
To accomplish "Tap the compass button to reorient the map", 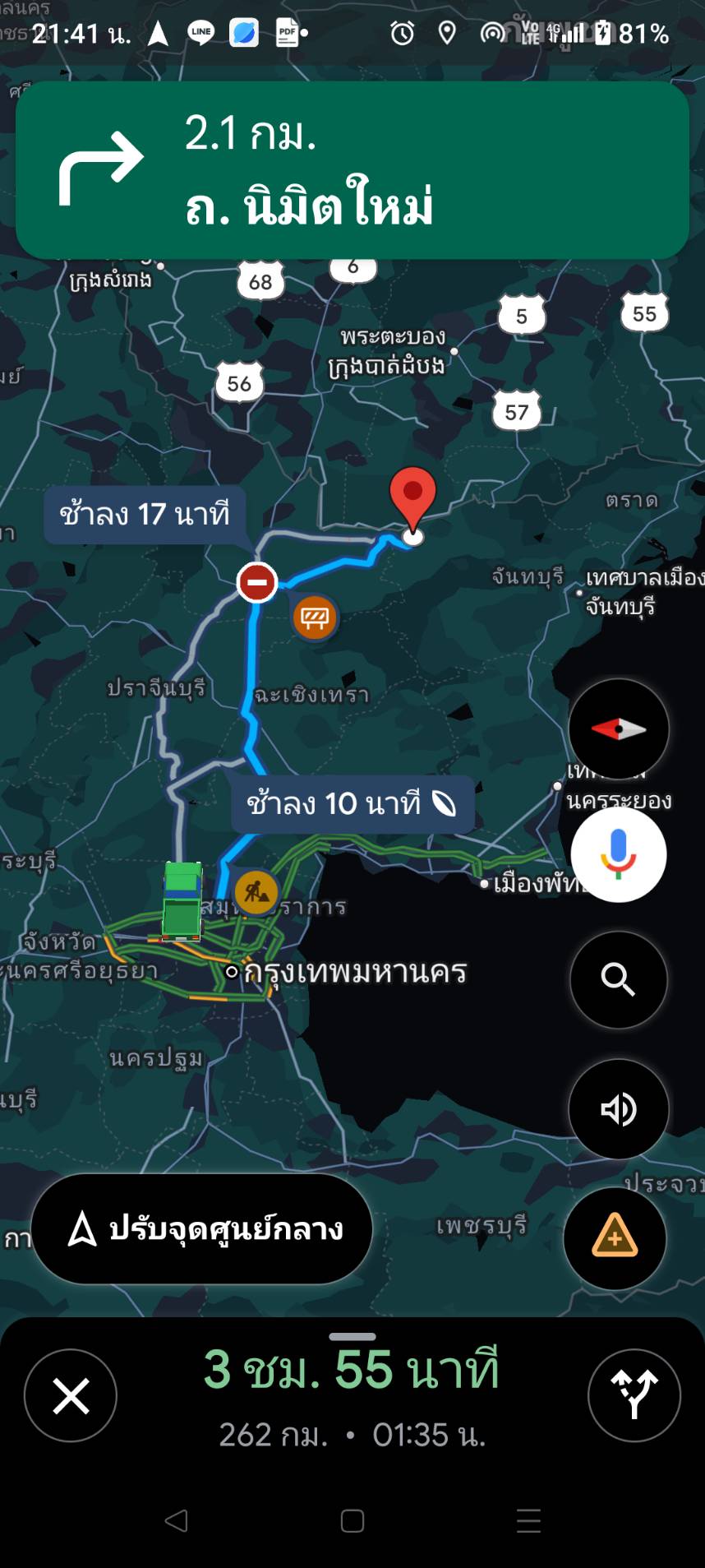I will coord(619,729).
